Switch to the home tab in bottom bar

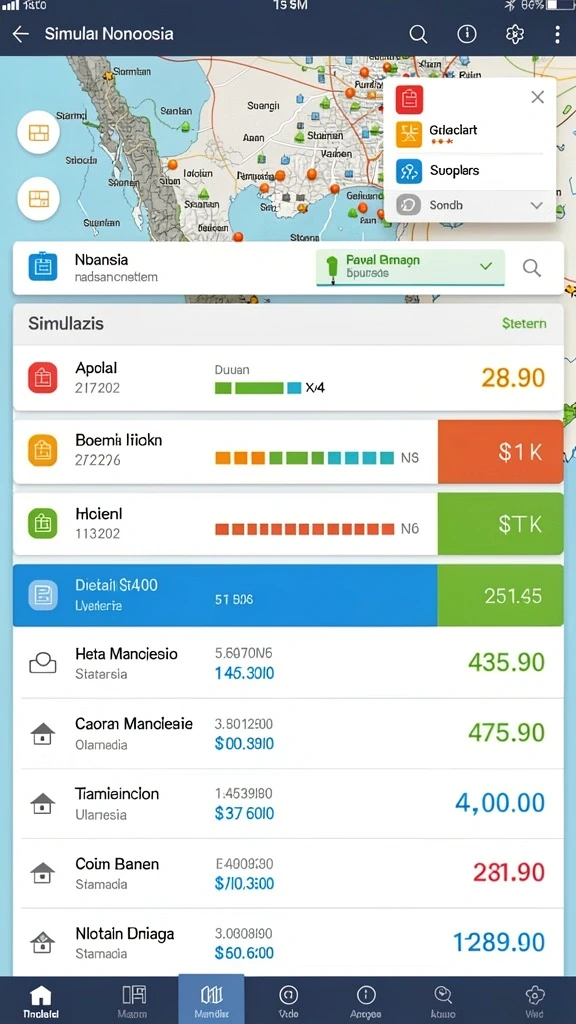[40, 1000]
